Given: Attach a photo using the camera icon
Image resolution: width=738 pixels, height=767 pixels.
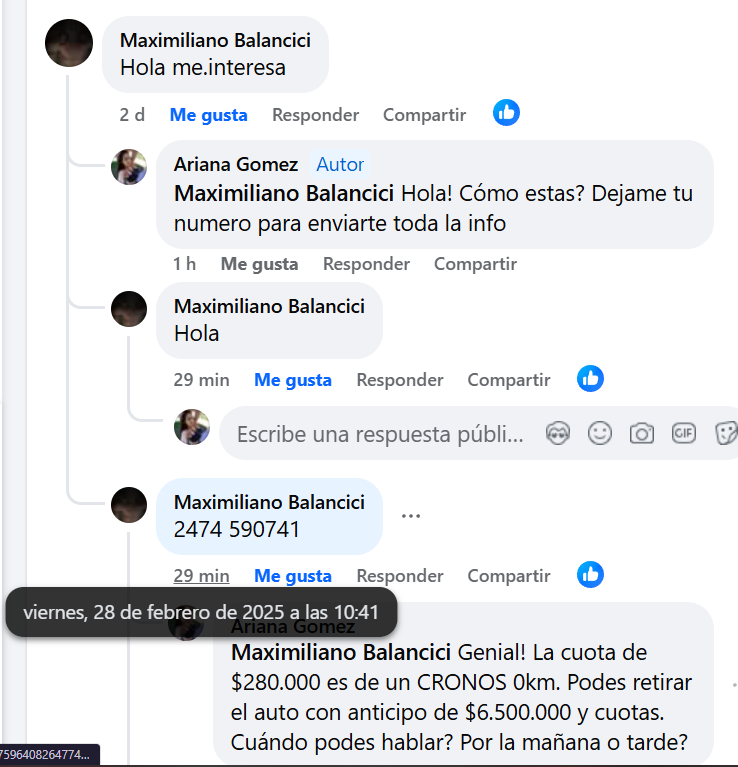Looking at the screenshot, I should [x=641, y=433].
